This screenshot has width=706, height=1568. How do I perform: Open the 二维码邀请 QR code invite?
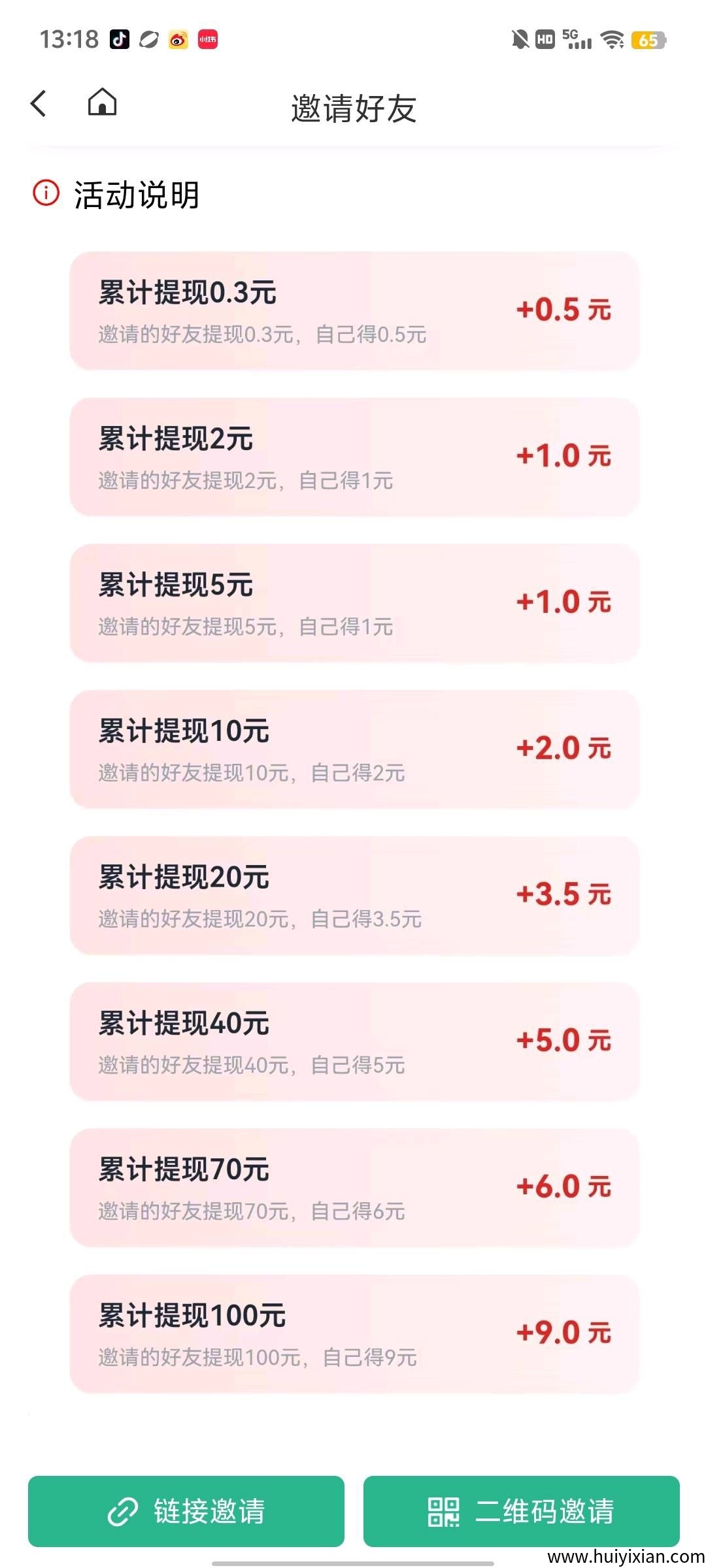521,1511
